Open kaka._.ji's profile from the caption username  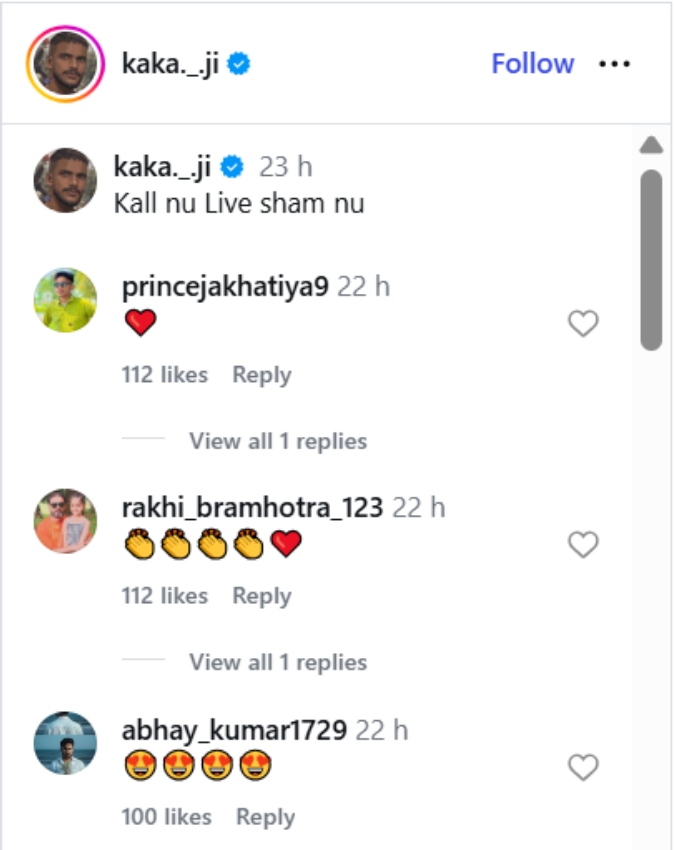click(166, 166)
